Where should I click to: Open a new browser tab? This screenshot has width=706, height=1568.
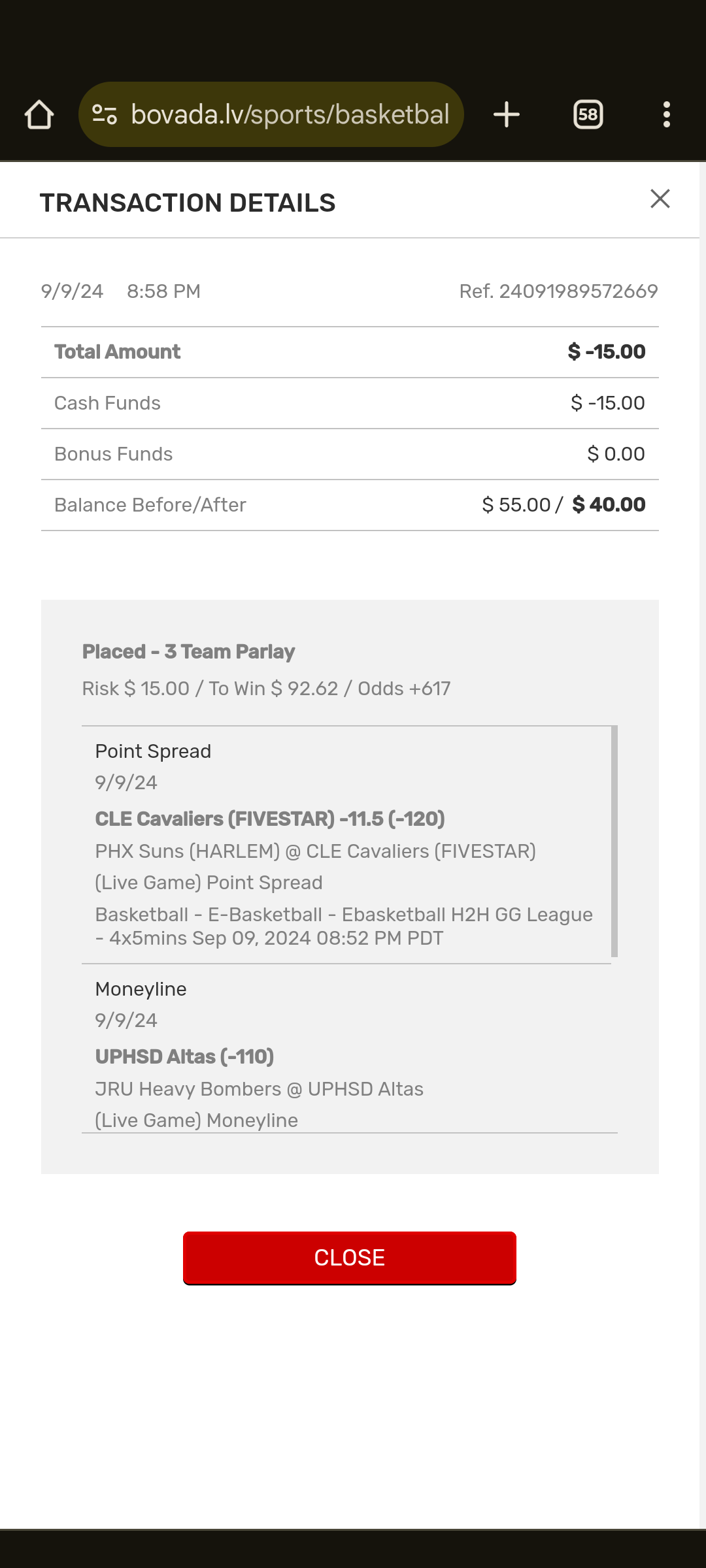click(x=507, y=115)
